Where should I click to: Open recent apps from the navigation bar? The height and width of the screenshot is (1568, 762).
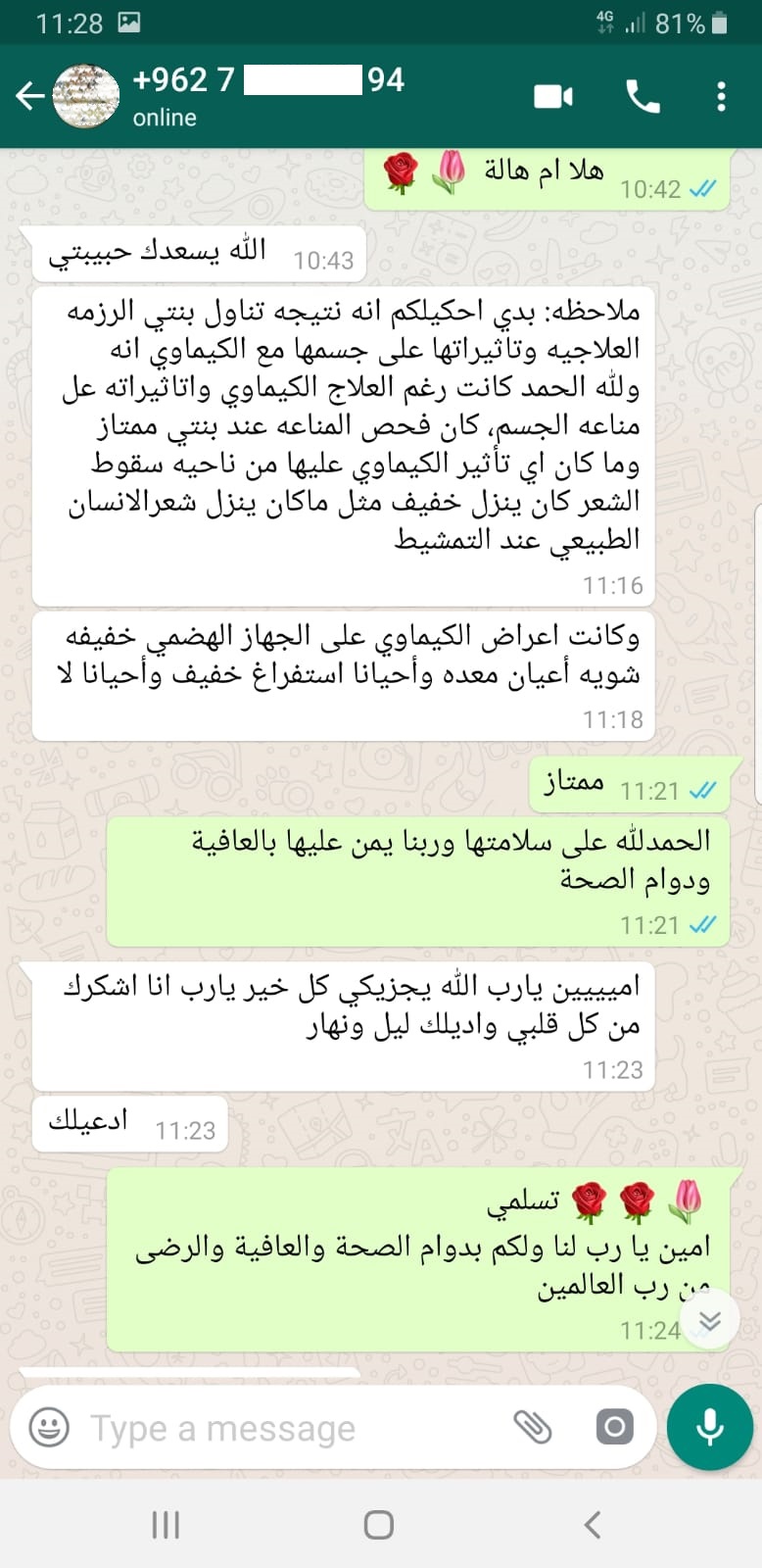166,1525
